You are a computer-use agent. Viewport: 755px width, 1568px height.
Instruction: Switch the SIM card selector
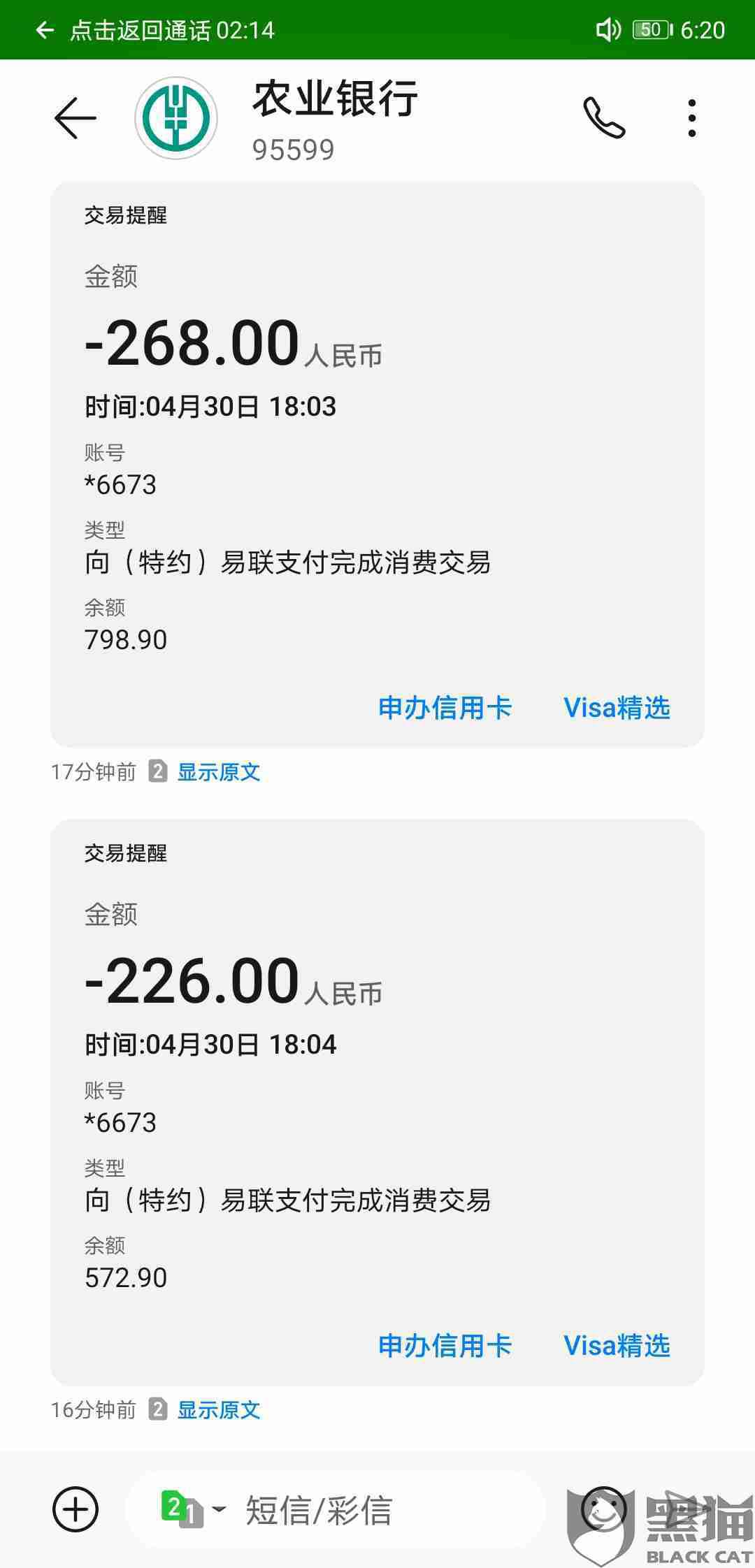pyautogui.click(x=193, y=1509)
